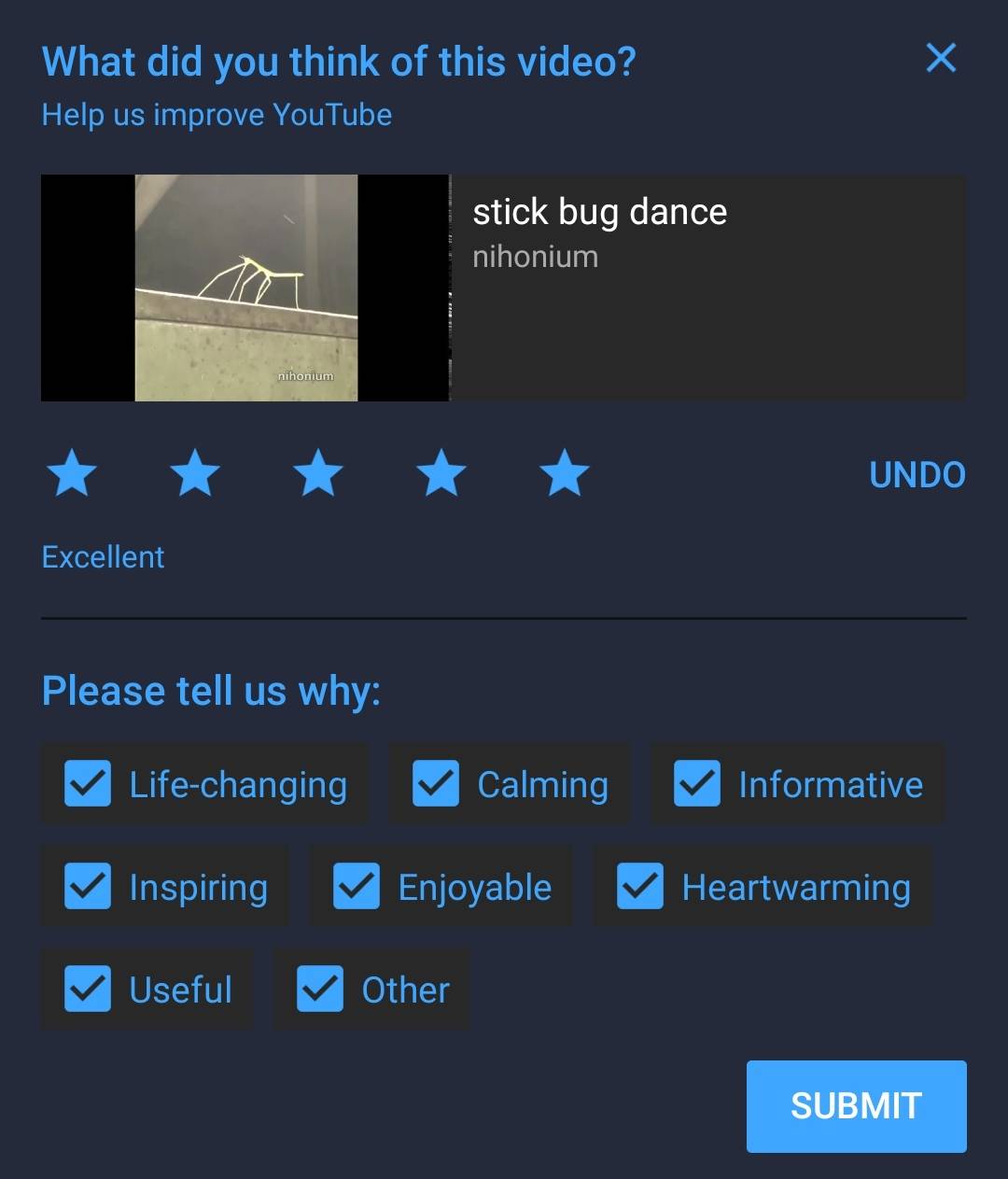Uncheck the Life-changing reason
Screen dimensions: 1008x1179
click(88, 783)
